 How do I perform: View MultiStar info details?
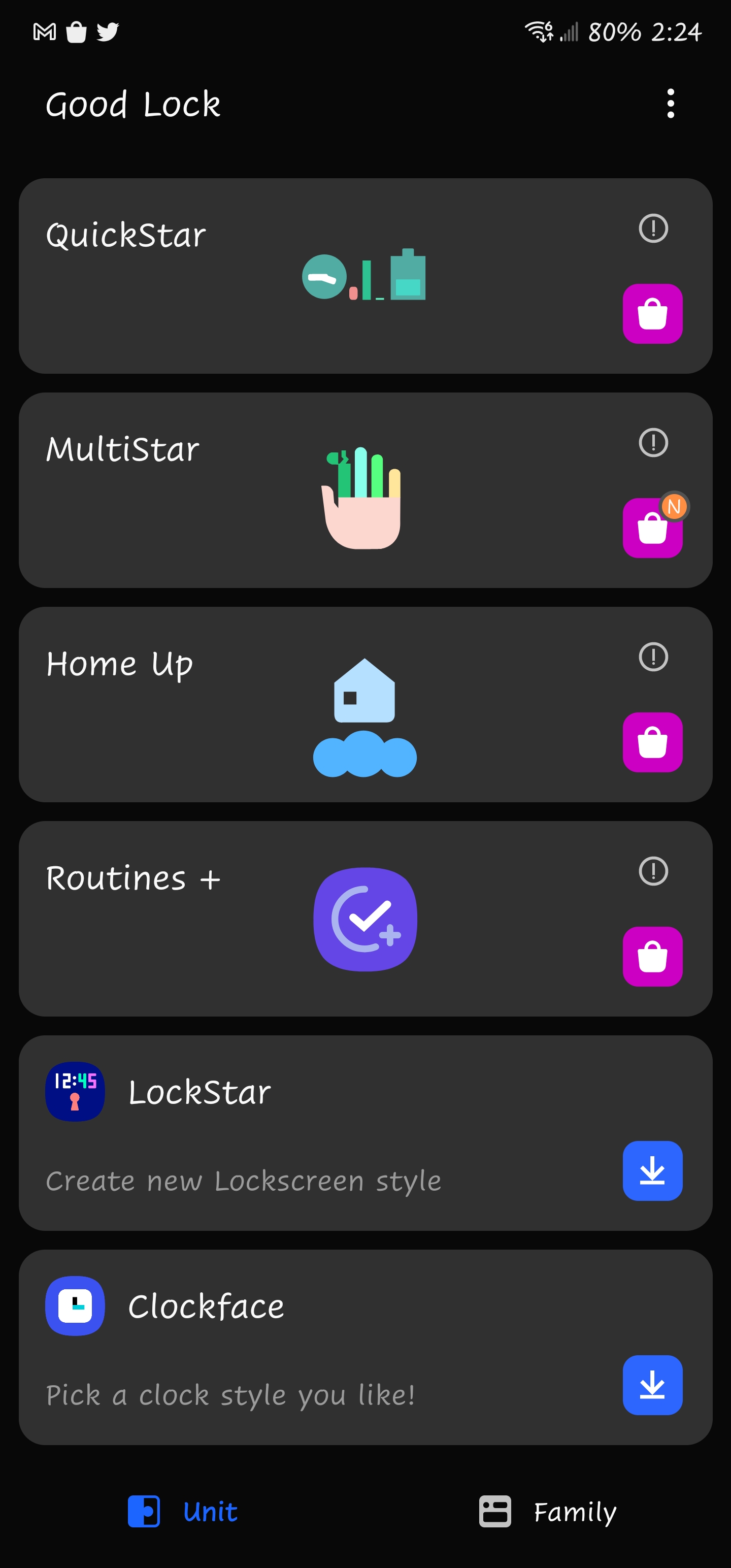tap(653, 442)
